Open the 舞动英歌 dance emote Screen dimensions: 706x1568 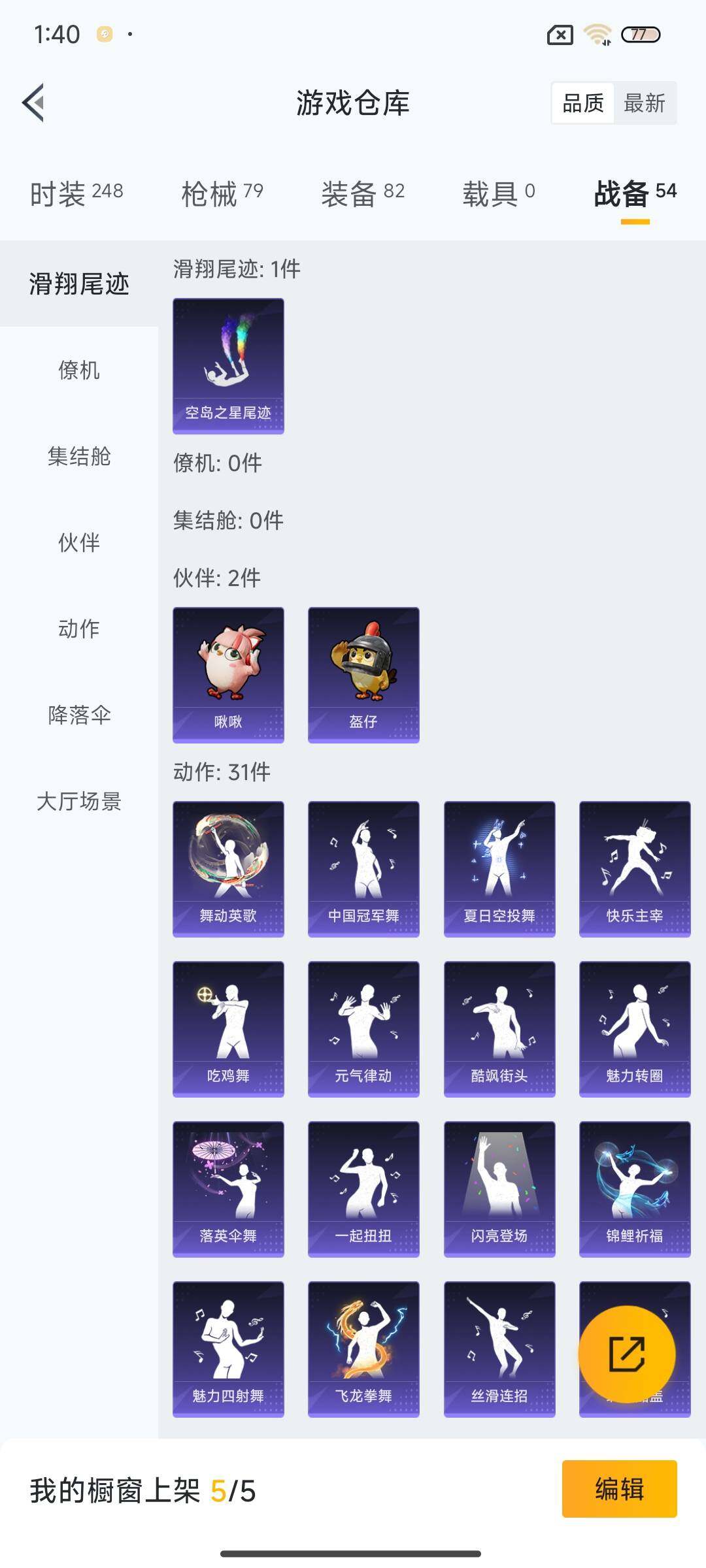pyautogui.click(x=228, y=868)
